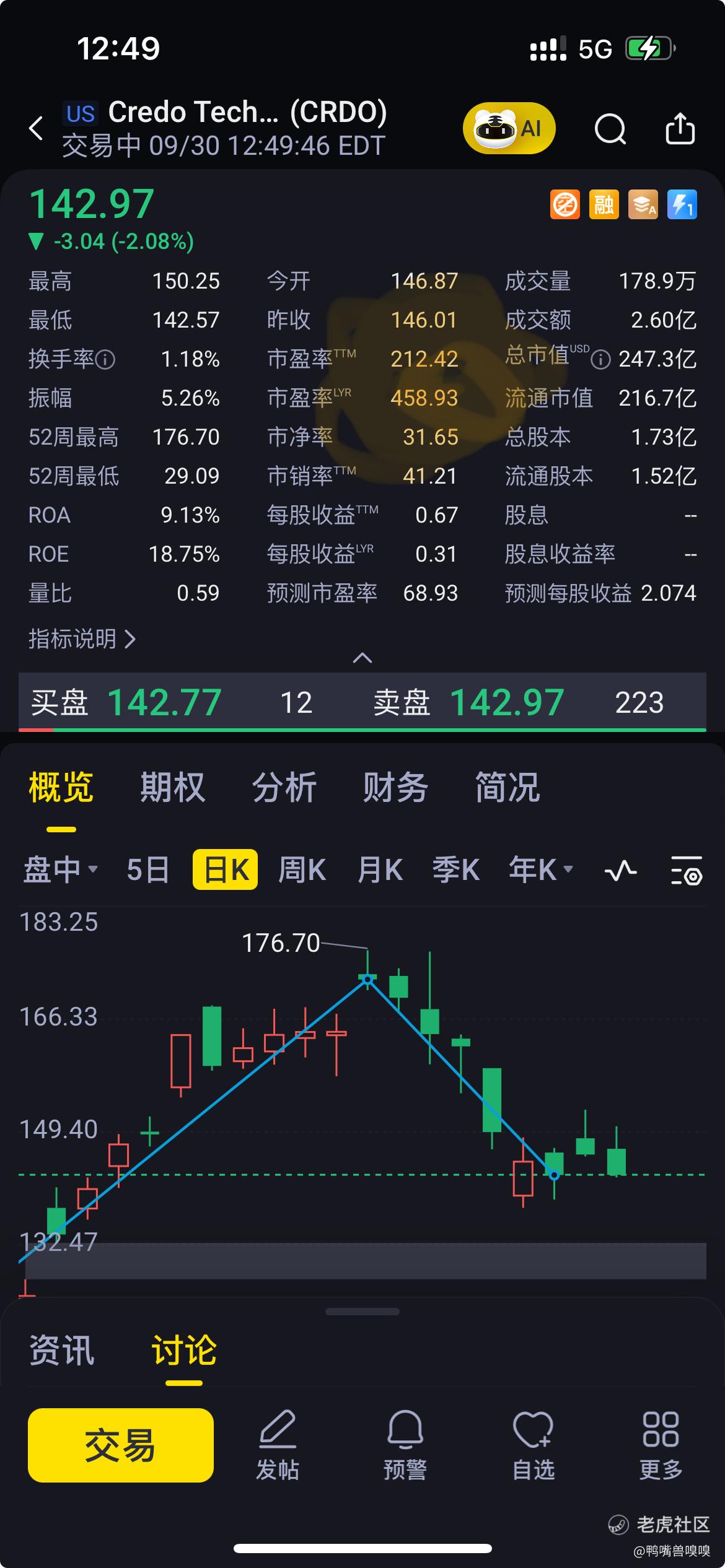725x1568 pixels.
Task: Switch to the 资讯 news tab
Action: (x=61, y=1350)
